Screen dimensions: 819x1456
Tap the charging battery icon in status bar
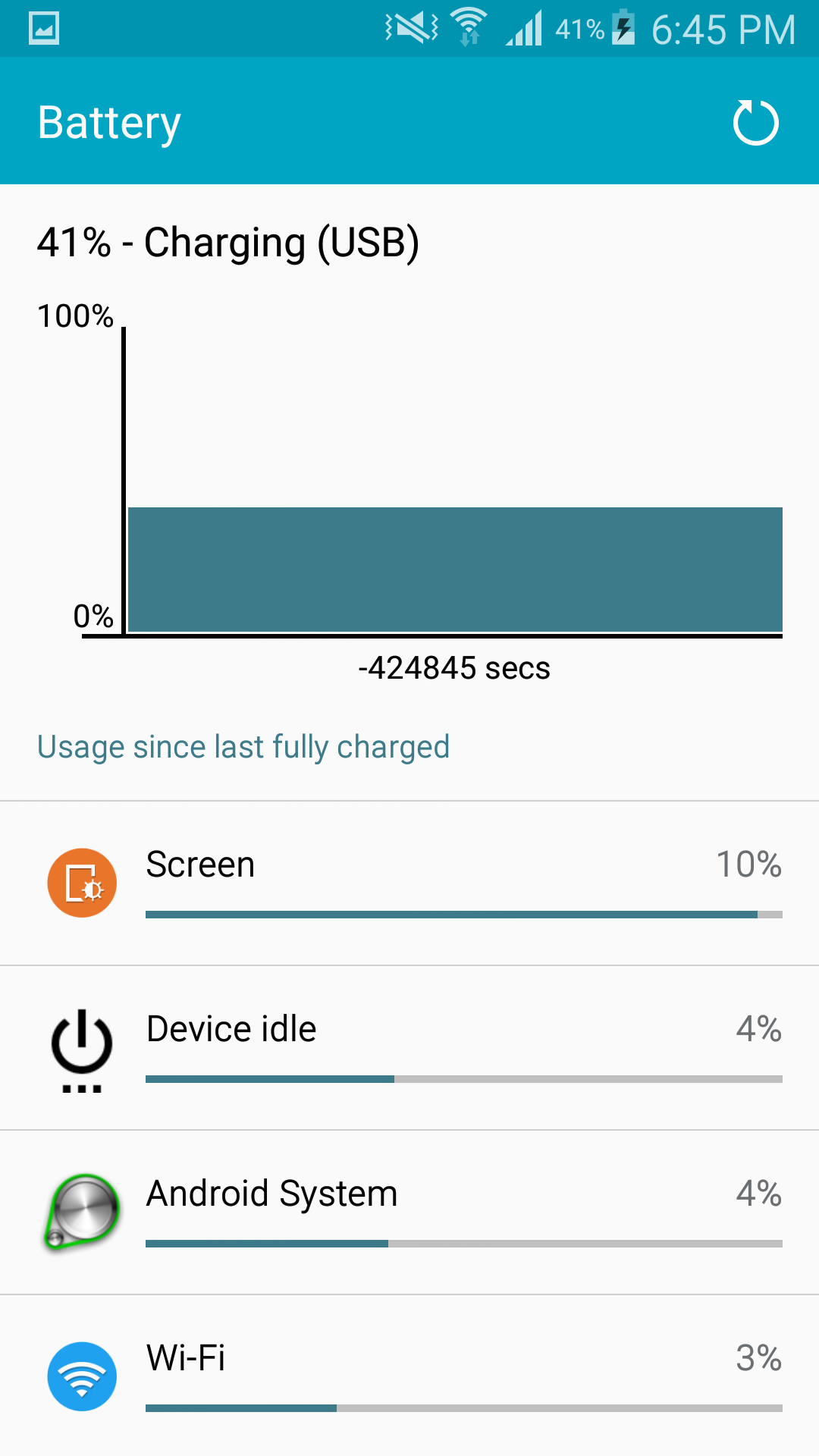[x=623, y=27]
